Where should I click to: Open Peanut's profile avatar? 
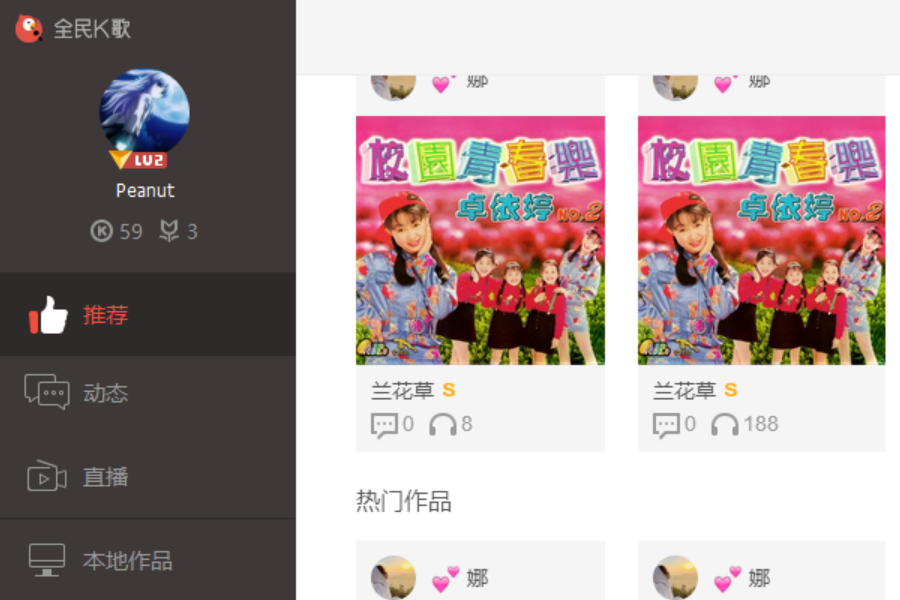(145, 113)
